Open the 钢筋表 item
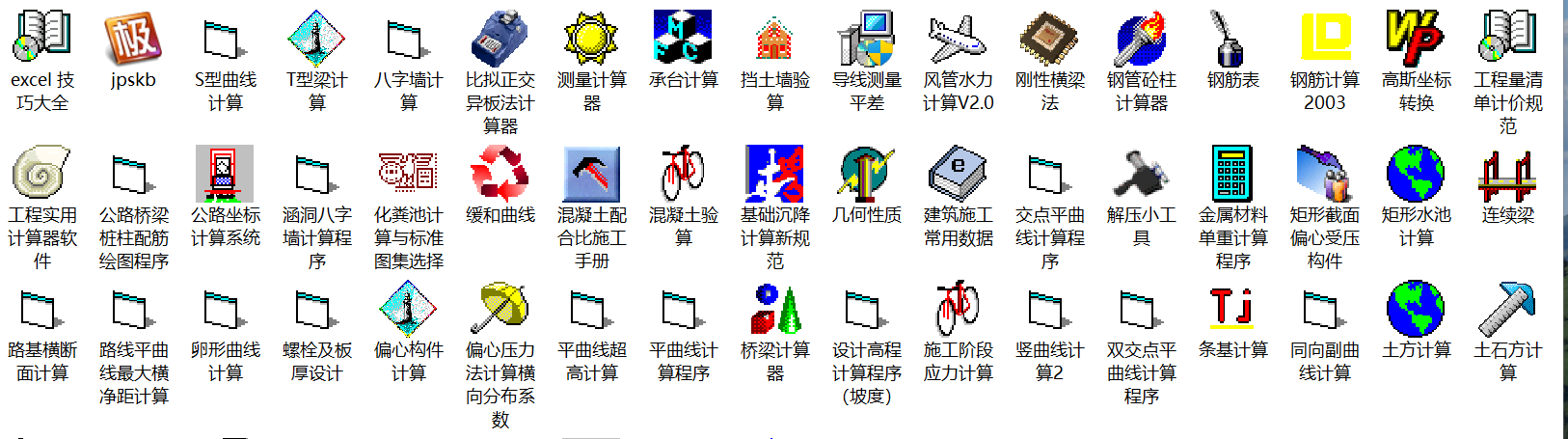The image size is (1568, 439). pyautogui.click(x=1232, y=39)
